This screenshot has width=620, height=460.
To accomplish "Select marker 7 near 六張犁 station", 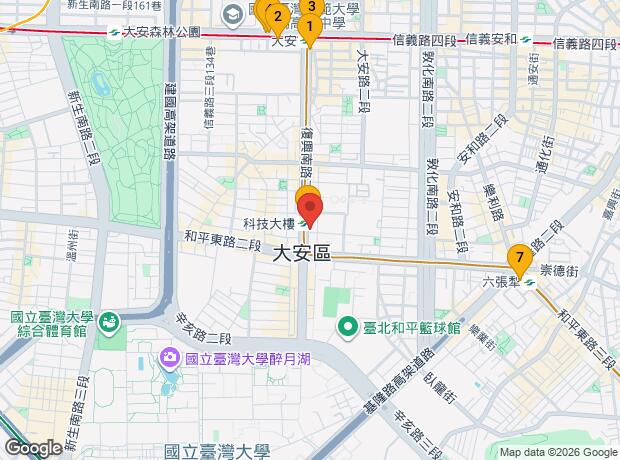I will click(x=520, y=259).
